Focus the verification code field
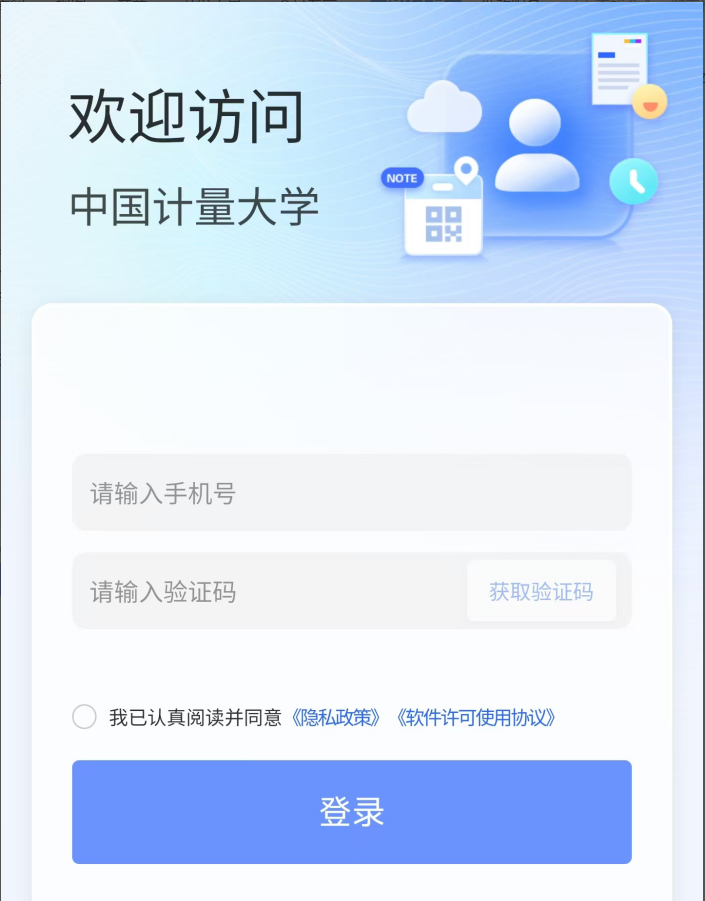Image resolution: width=705 pixels, height=901 pixels. pos(265,591)
